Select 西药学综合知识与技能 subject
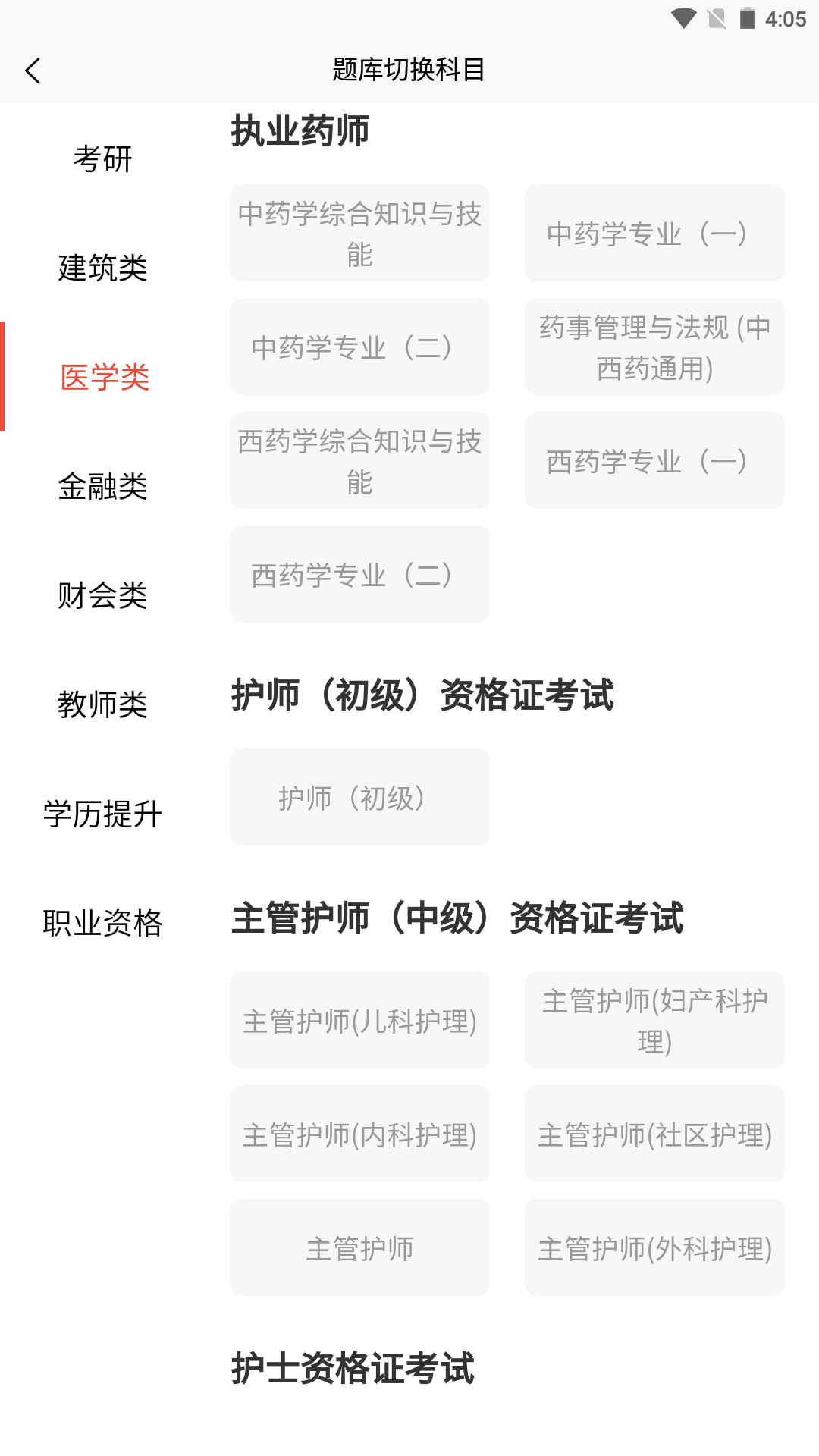The height and width of the screenshot is (1456, 819). [359, 460]
